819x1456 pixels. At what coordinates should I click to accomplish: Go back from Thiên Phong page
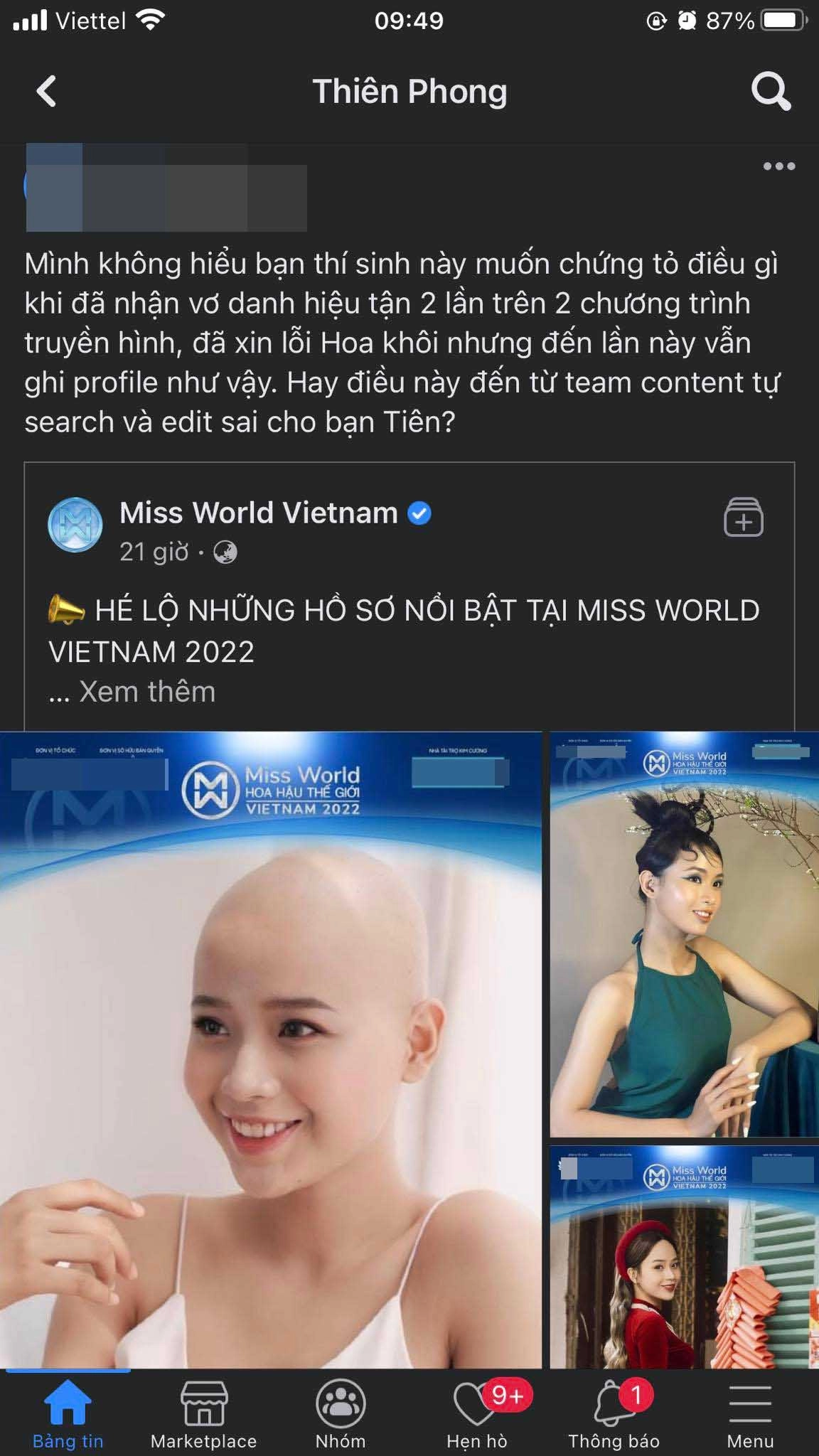pyautogui.click(x=46, y=92)
